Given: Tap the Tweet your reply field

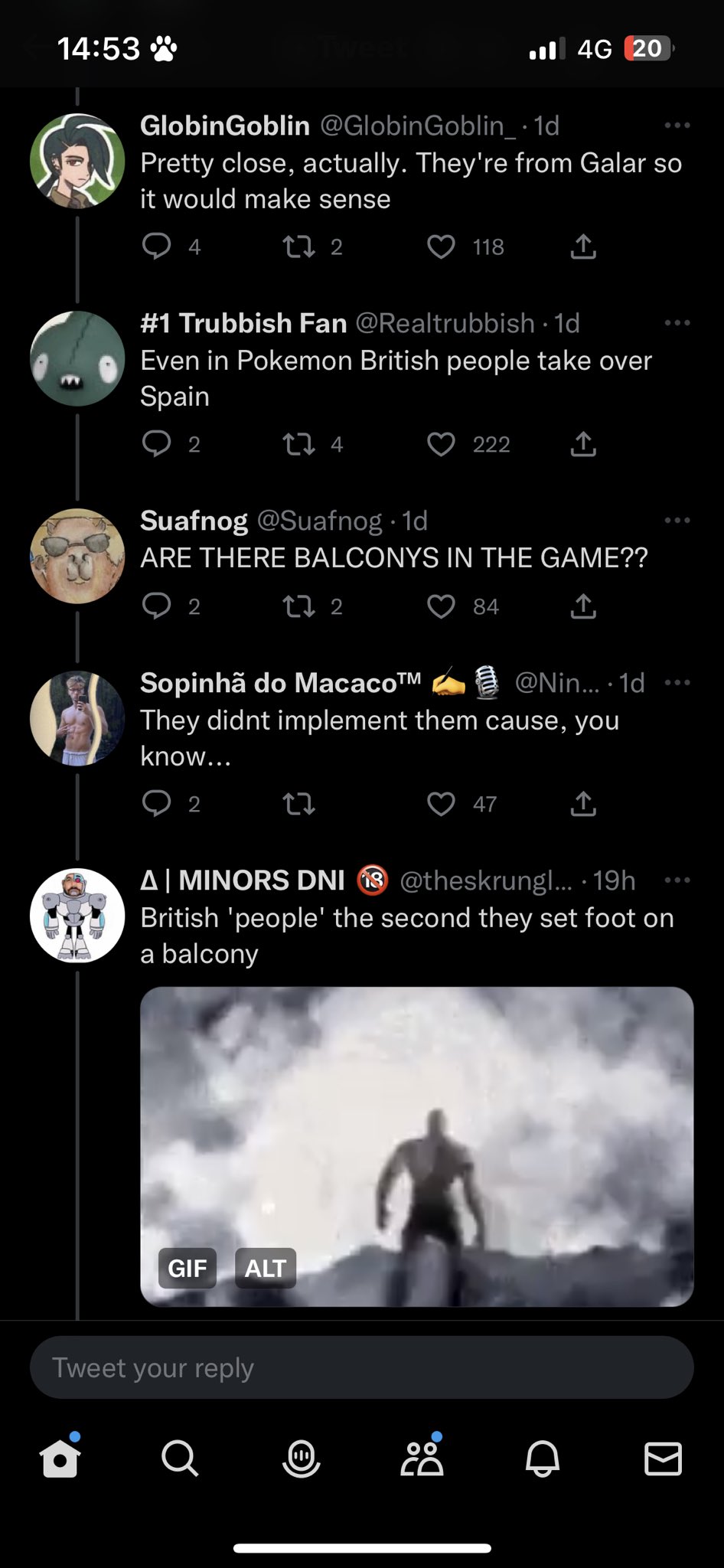Looking at the screenshot, I should [x=361, y=1368].
